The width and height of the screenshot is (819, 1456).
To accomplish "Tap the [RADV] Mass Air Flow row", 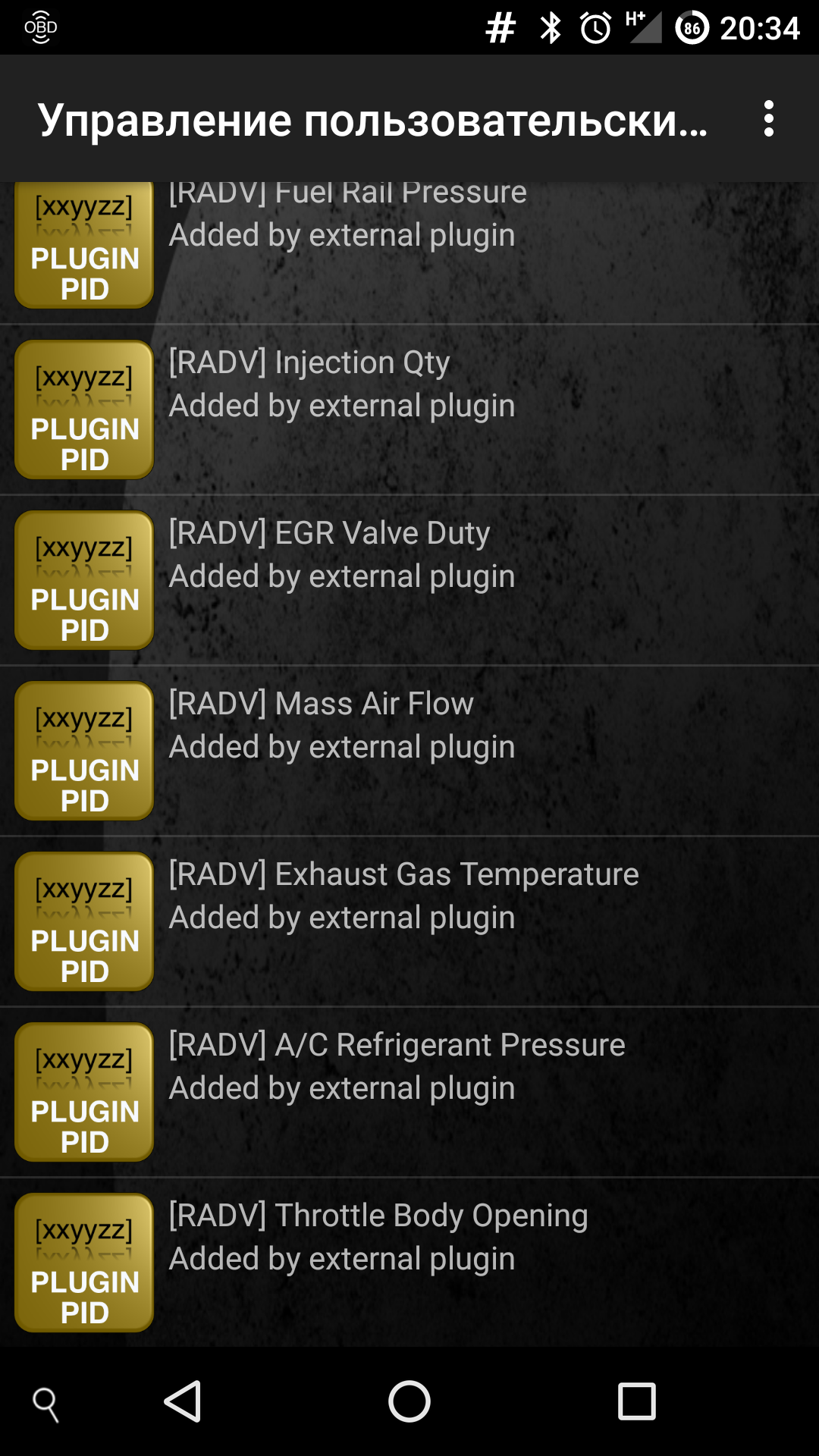I will coord(409,751).
